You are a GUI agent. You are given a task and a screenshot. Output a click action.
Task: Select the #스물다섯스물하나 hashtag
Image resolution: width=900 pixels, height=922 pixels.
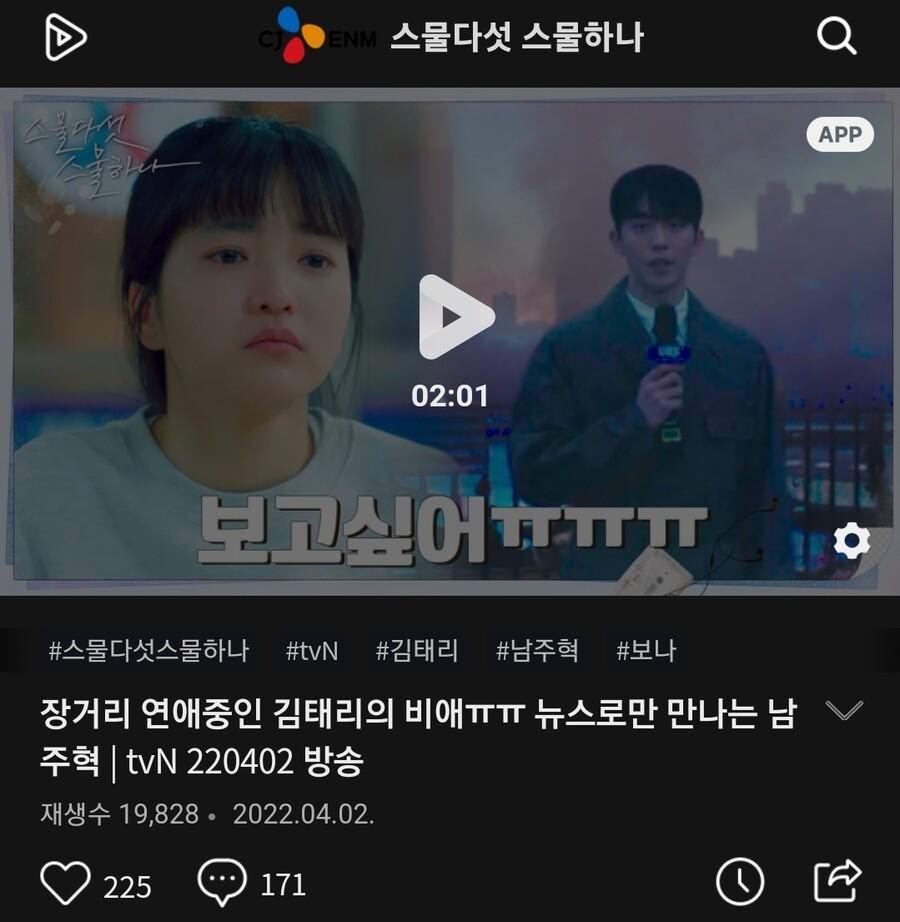click(148, 651)
